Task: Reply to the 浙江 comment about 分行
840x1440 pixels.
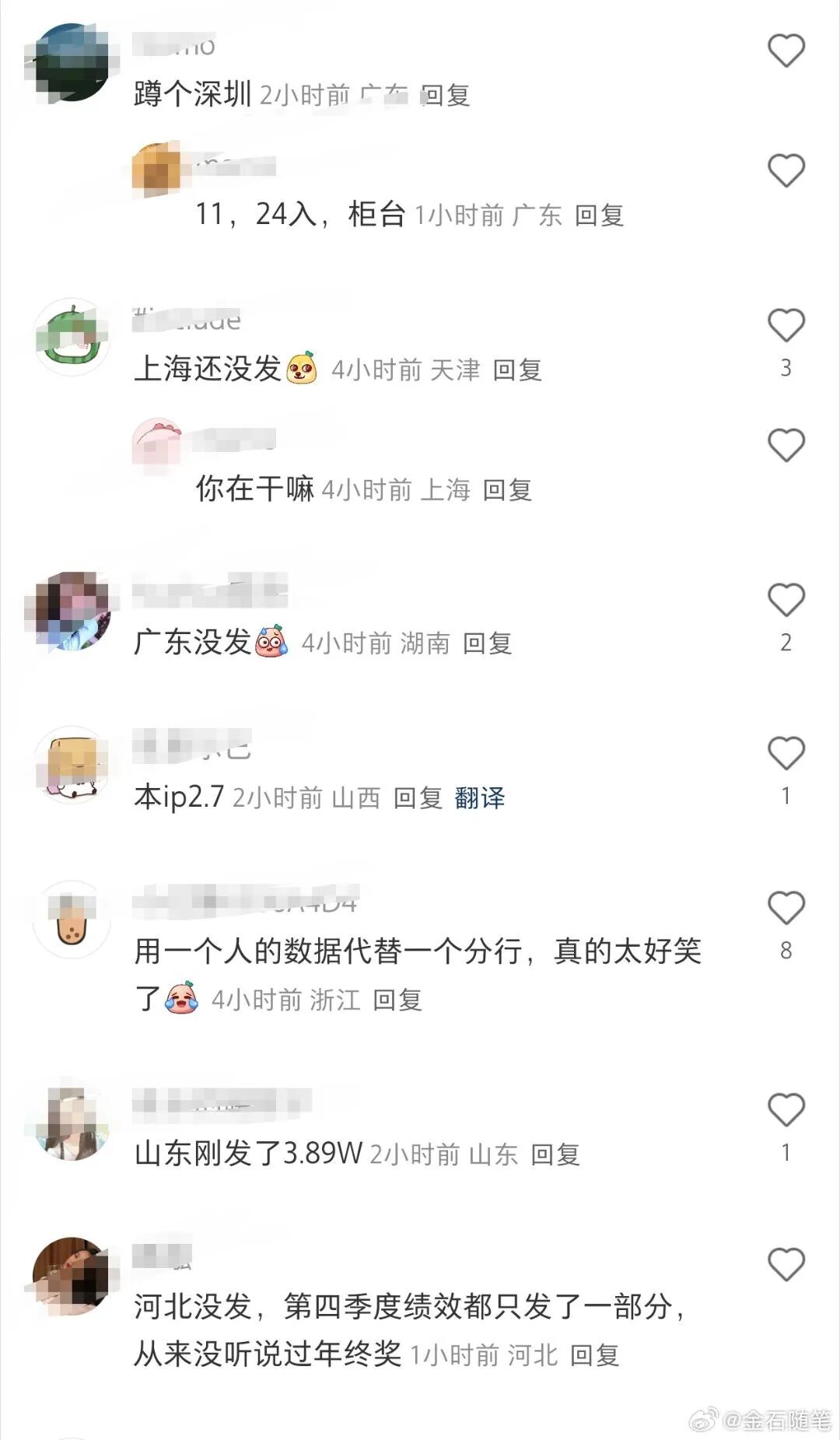Action: coord(397,1000)
